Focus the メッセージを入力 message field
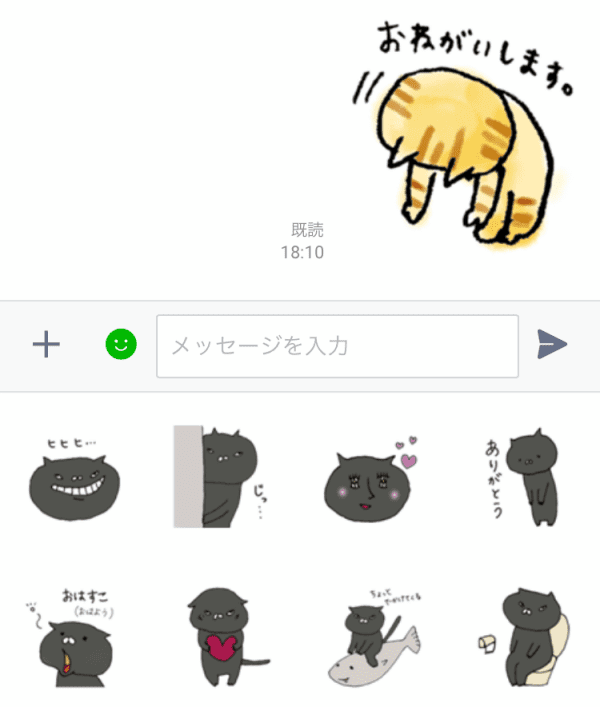This screenshot has height=707, width=600. click(x=337, y=346)
